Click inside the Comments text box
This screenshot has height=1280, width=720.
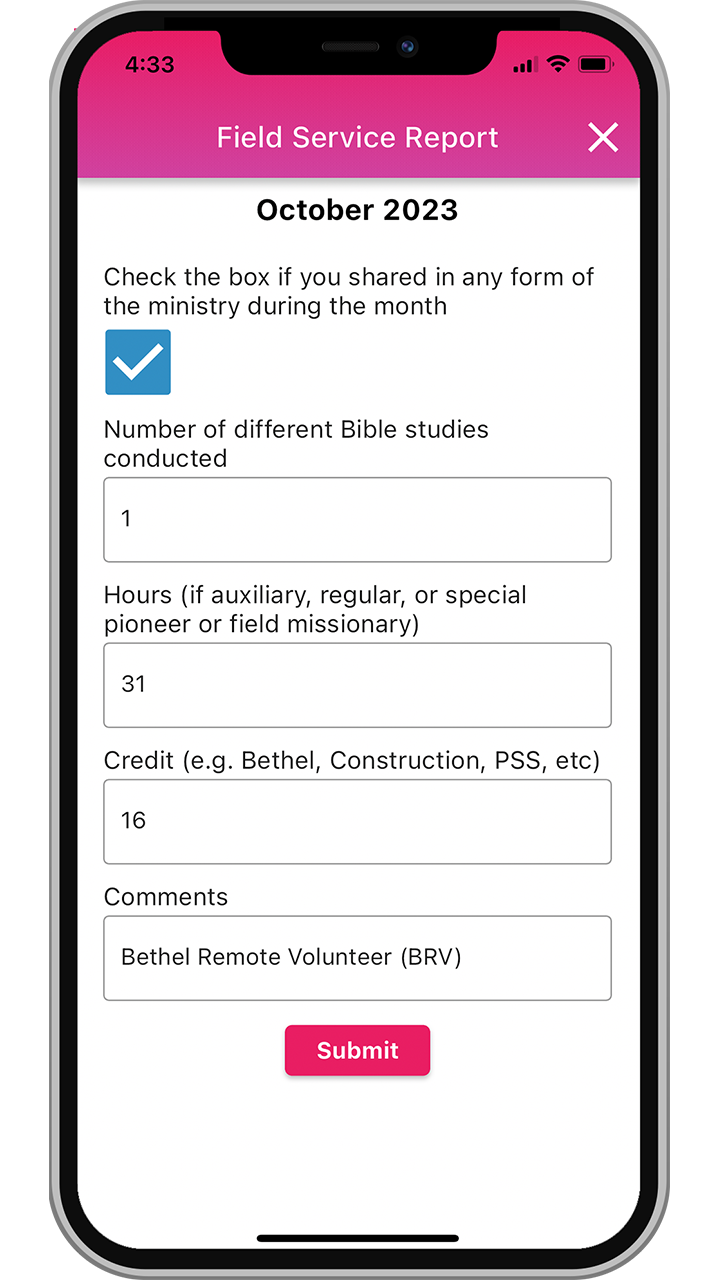357,957
